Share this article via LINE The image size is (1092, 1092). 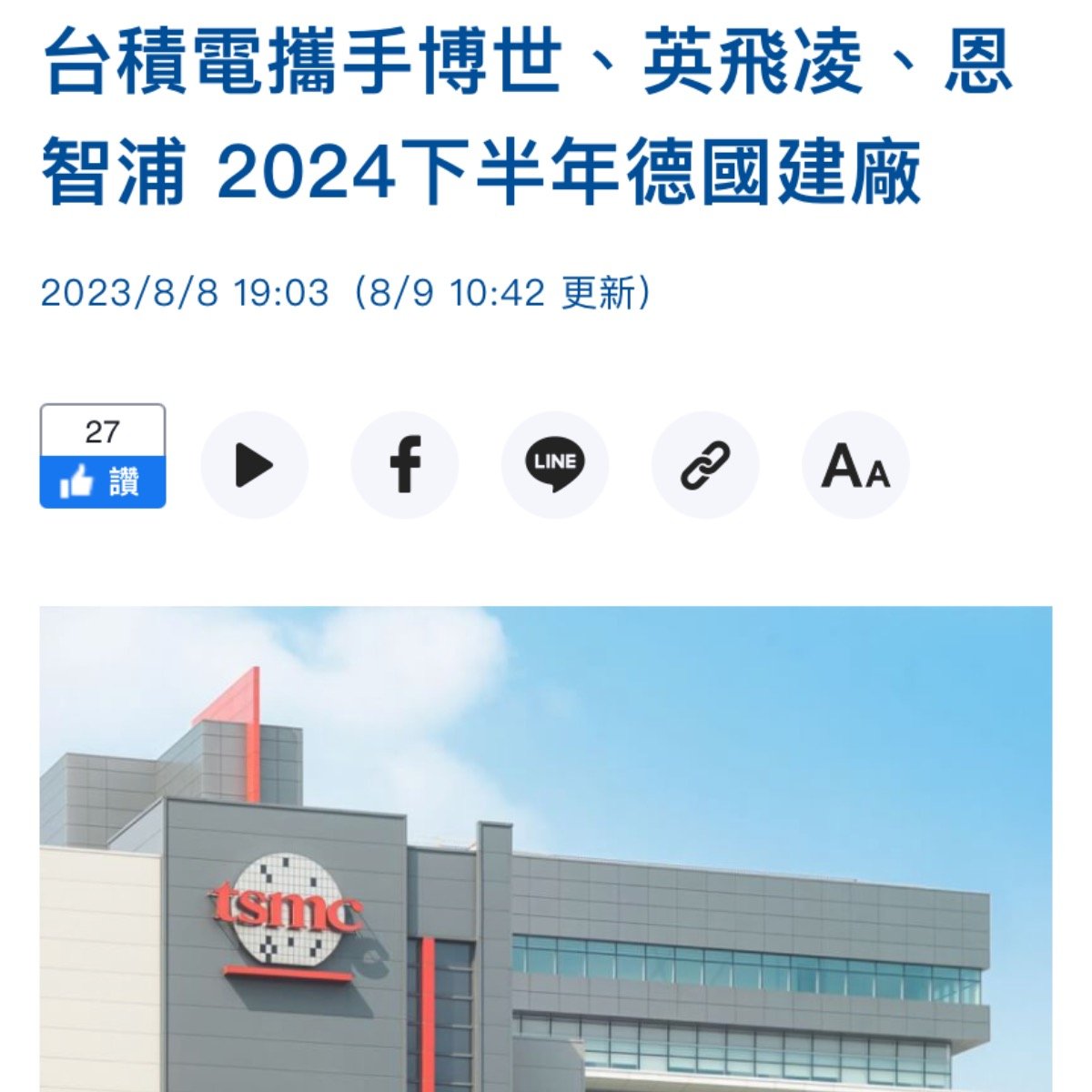(x=555, y=465)
